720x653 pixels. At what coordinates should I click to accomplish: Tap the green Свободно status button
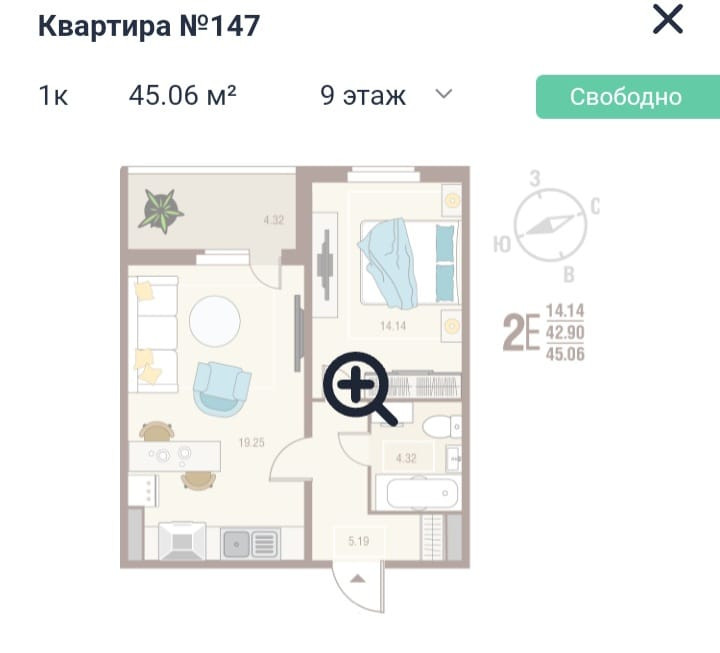(x=628, y=97)
